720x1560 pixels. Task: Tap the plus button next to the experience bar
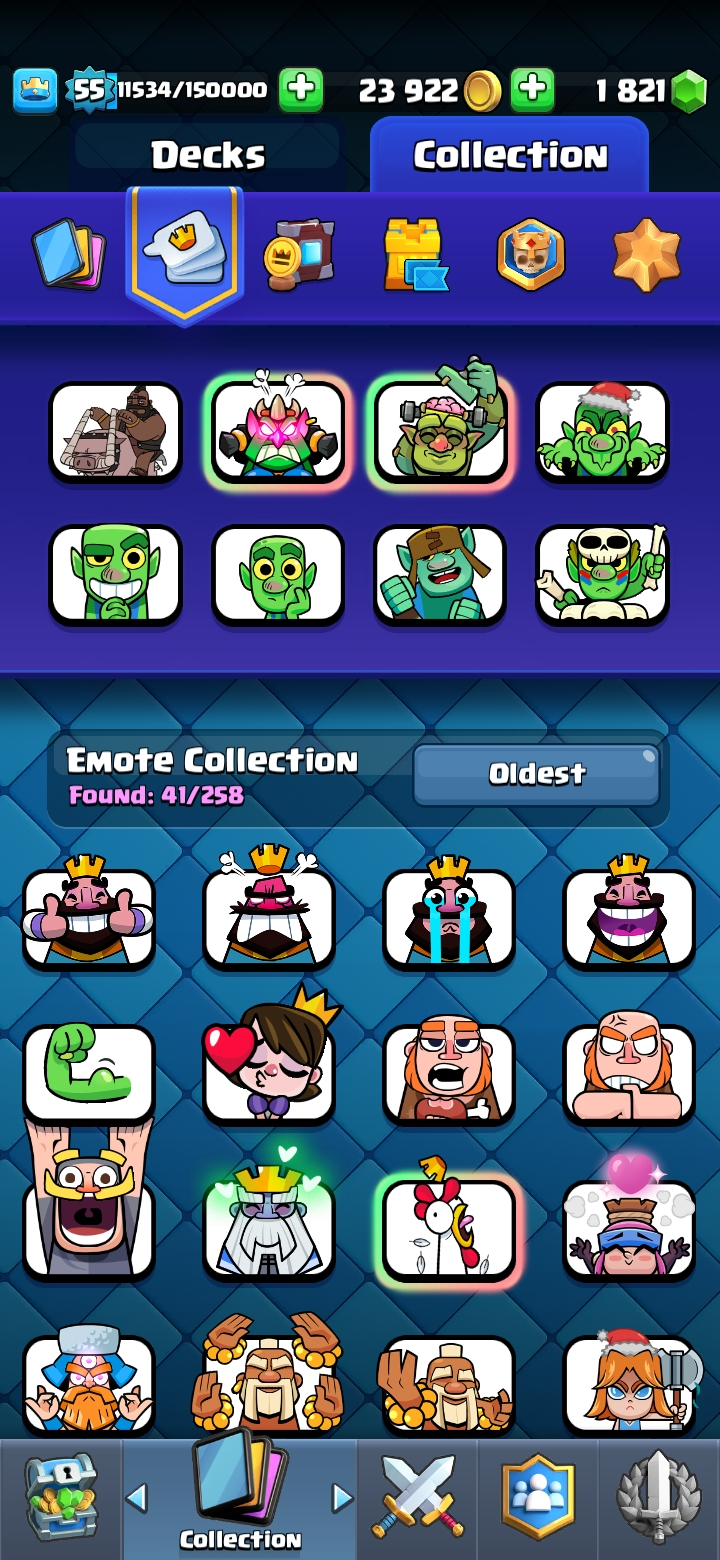tap(300, 91)
